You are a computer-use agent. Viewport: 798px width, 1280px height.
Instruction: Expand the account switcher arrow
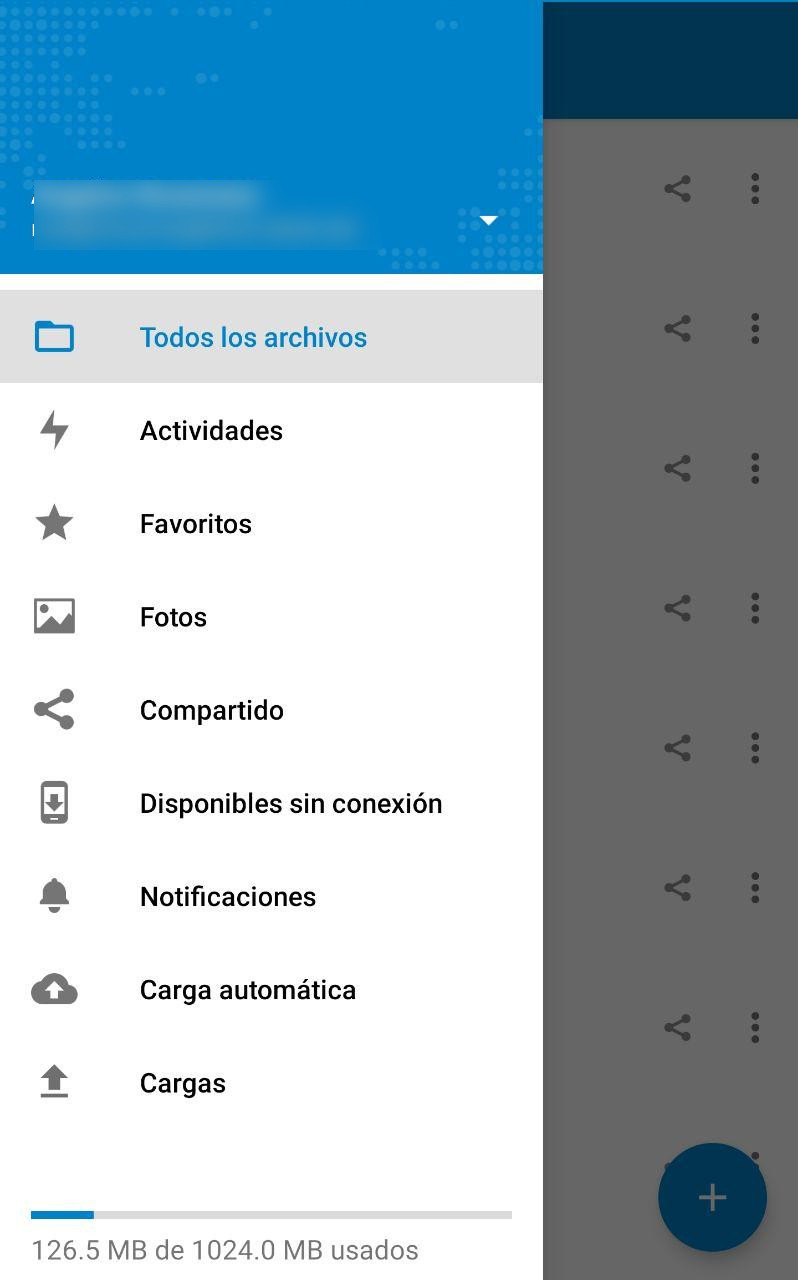488,220
